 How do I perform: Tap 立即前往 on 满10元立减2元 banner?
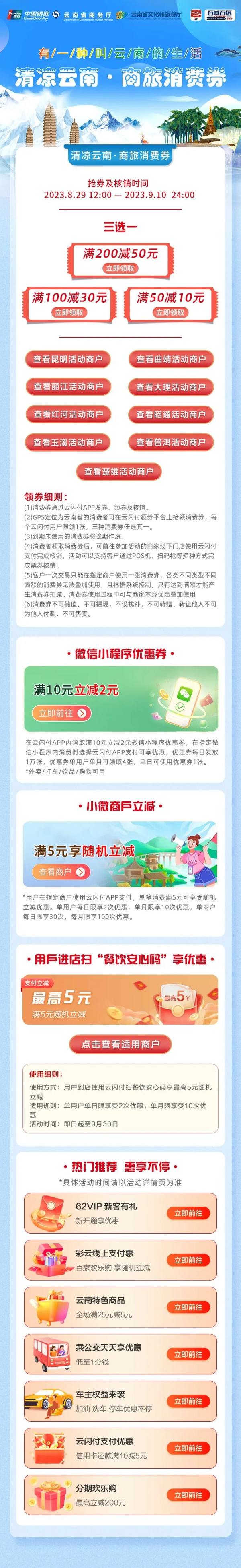62,713
